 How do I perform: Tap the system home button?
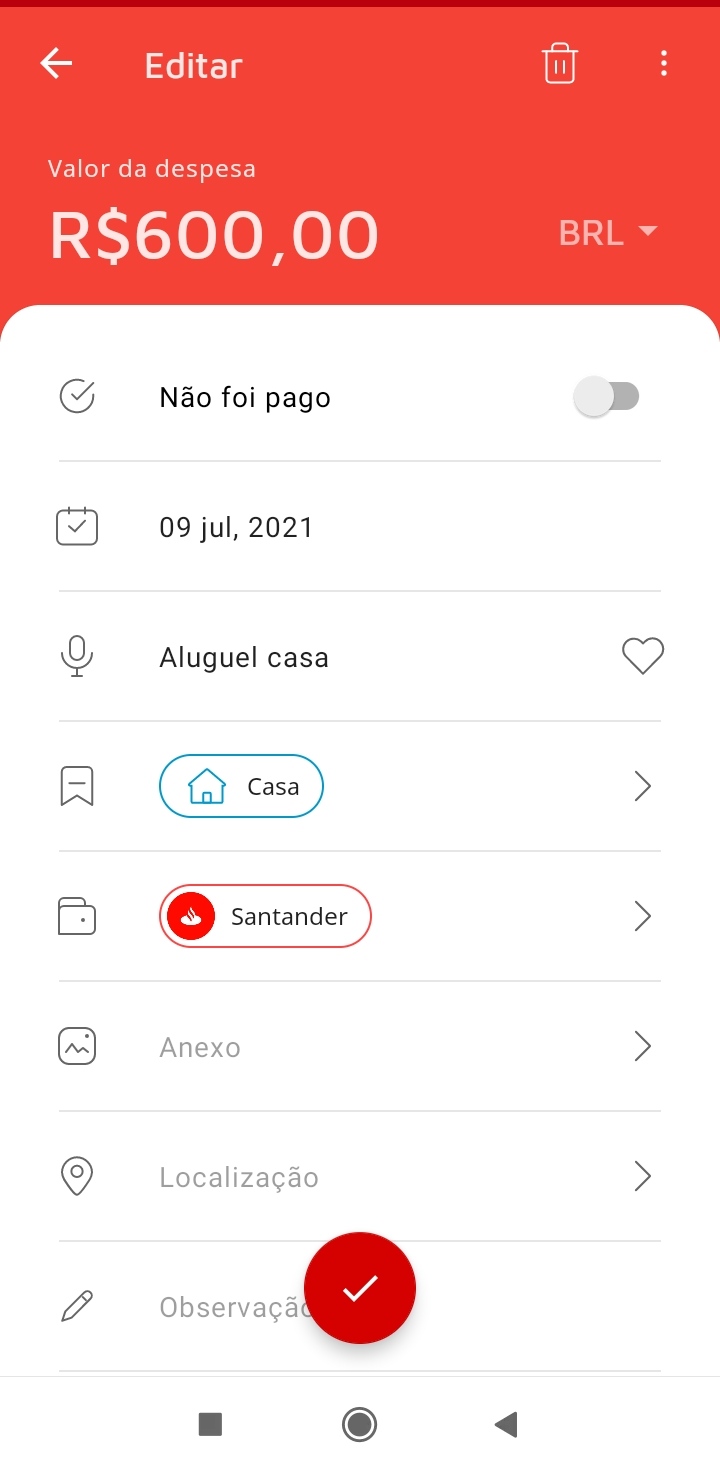coord(360,1424)
